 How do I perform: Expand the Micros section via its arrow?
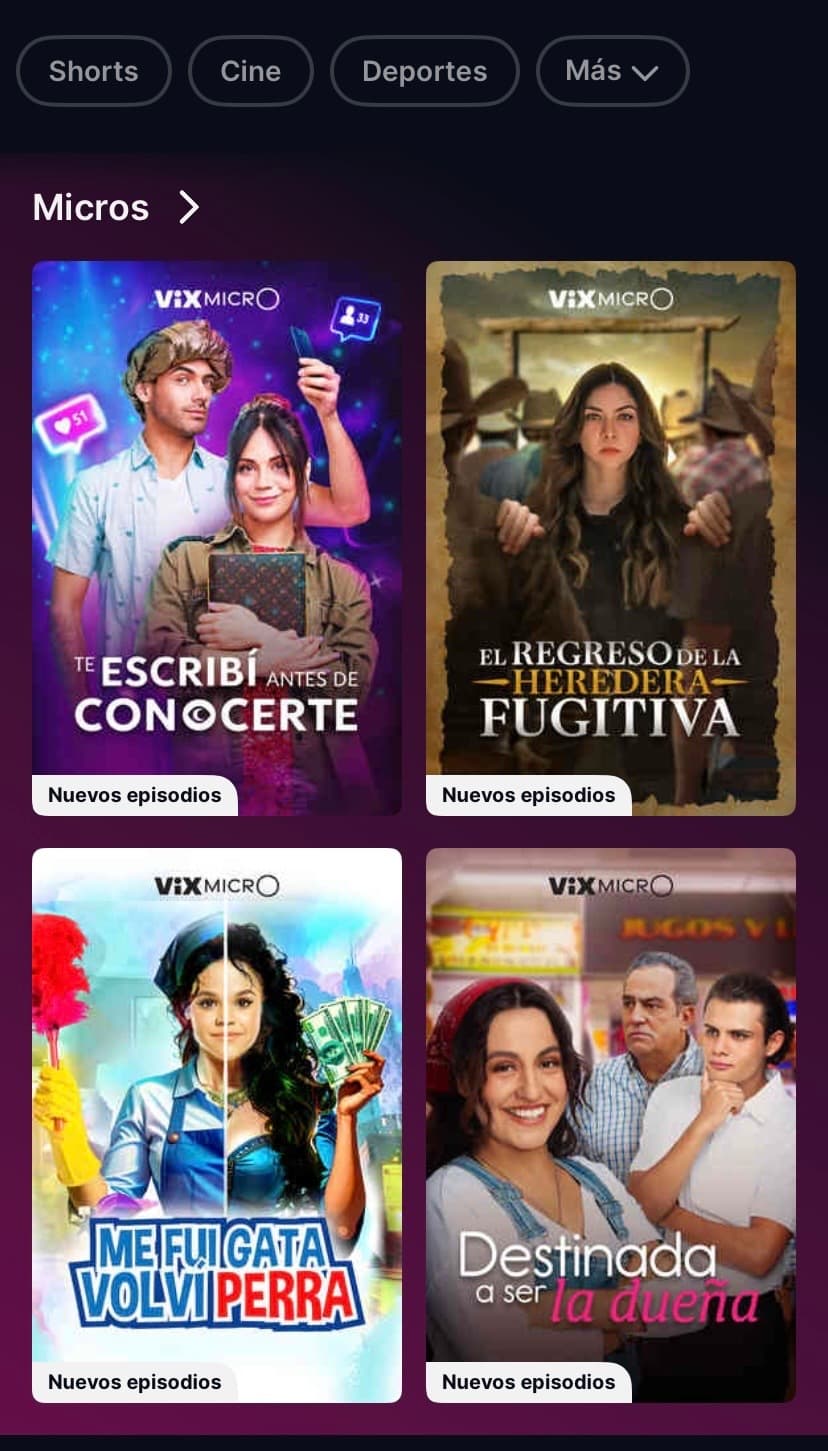[x=185, y=208]
